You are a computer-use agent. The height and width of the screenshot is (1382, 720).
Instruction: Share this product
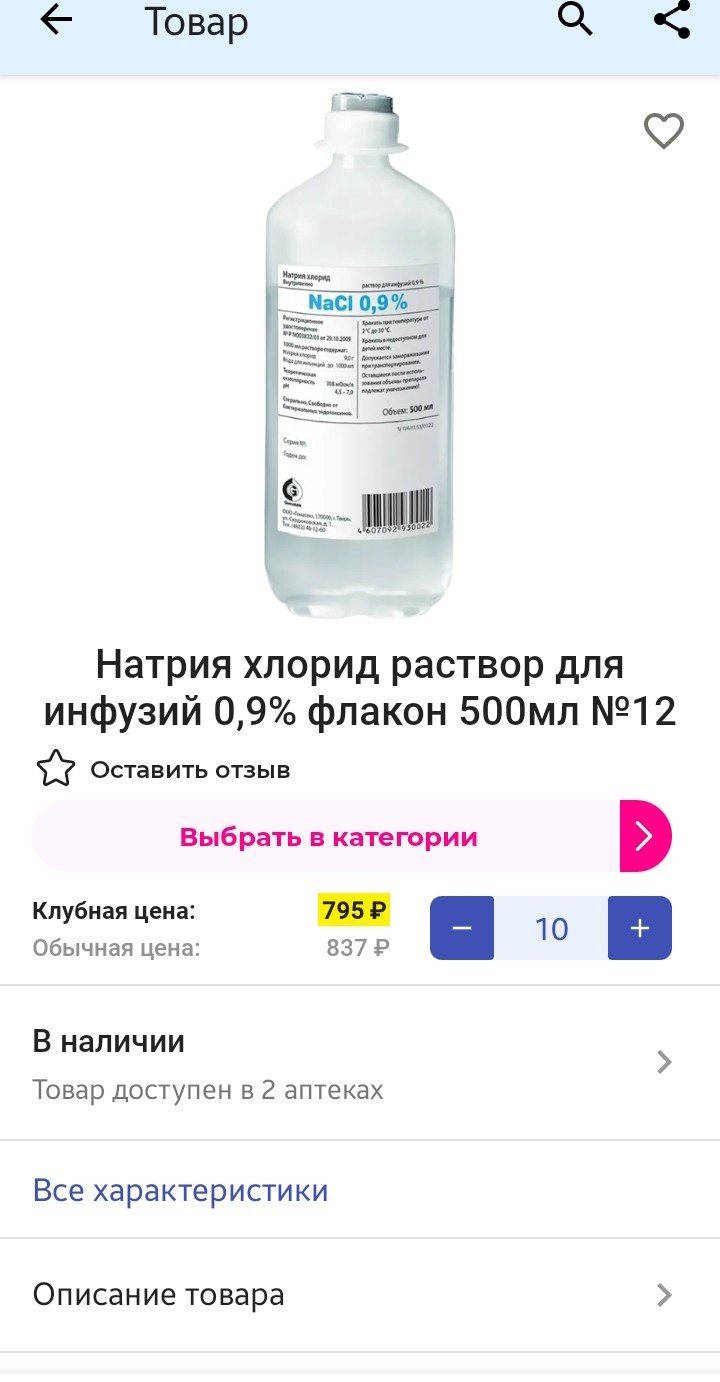671,20
